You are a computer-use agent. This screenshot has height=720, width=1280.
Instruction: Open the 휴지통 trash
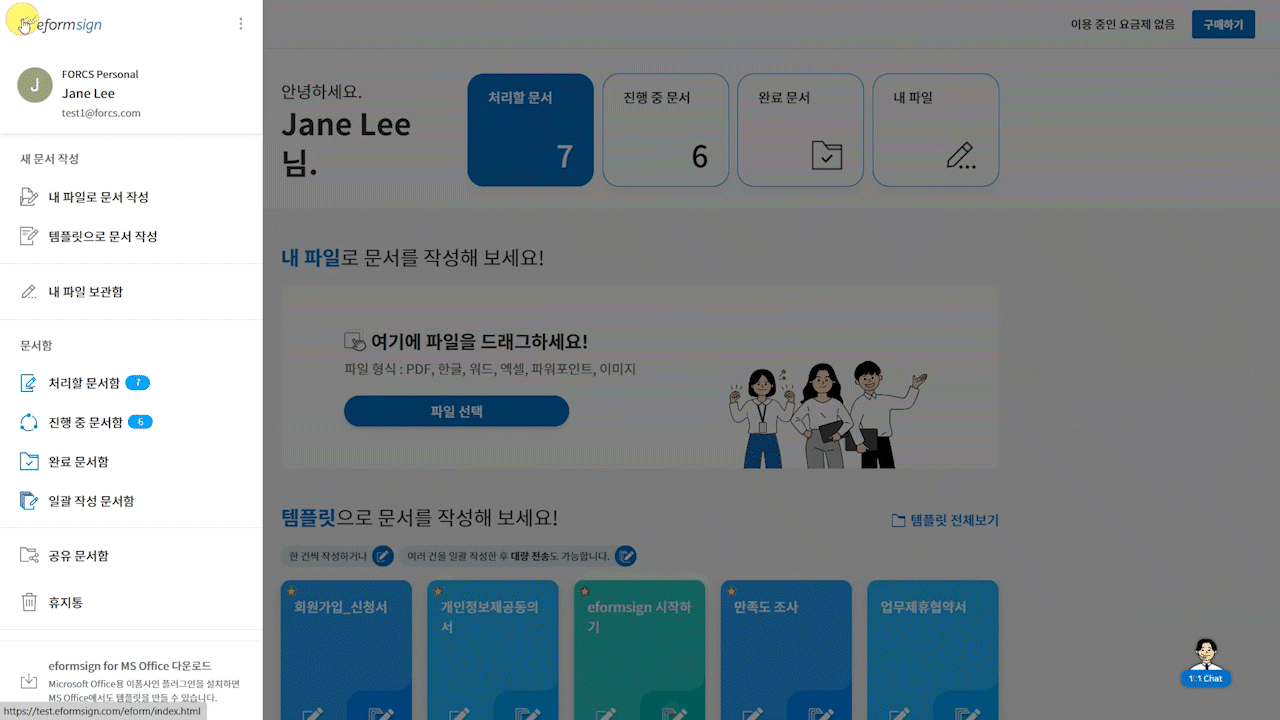pos(65,603)
